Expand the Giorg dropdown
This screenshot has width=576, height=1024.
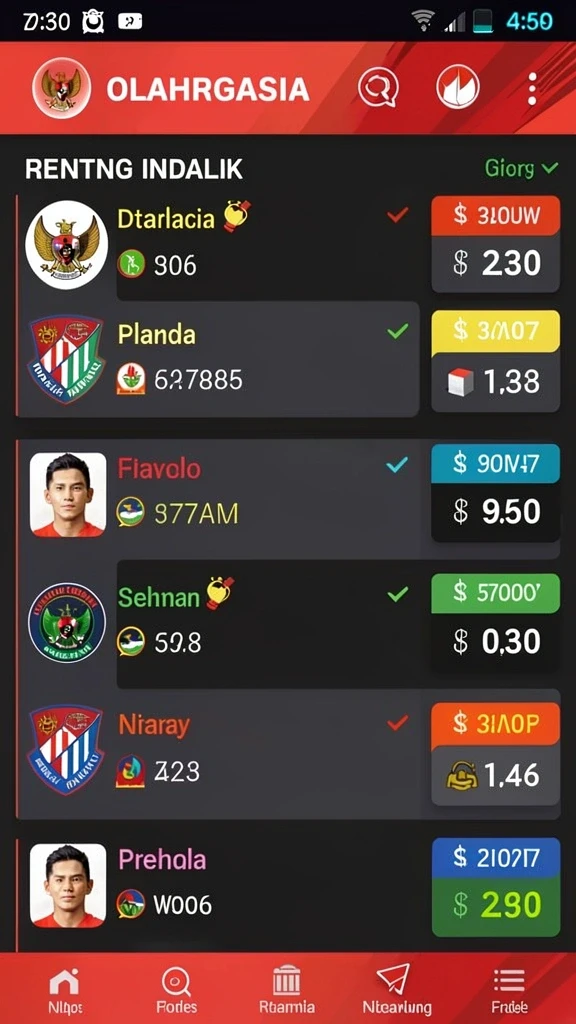(521, 168)
